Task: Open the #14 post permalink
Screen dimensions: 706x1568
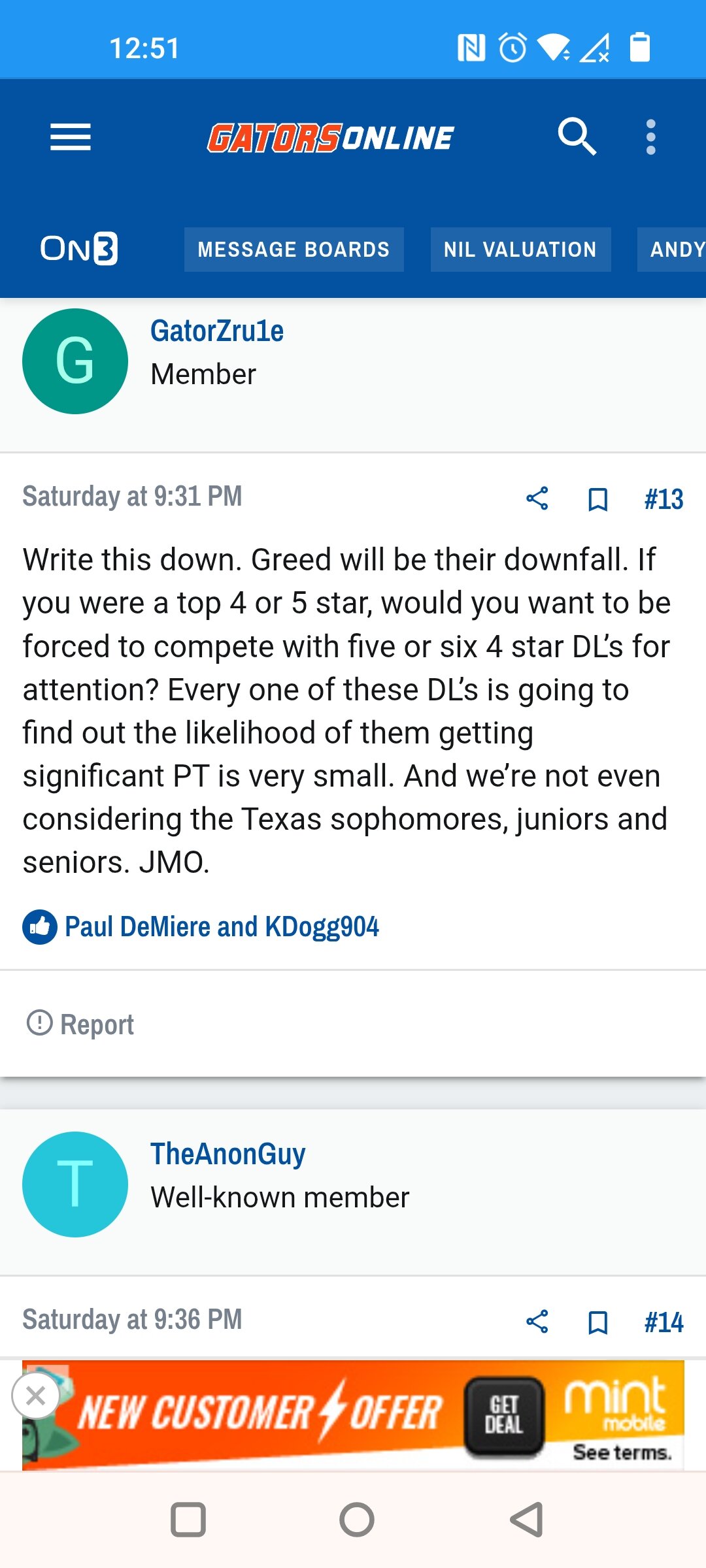Action: click(x=664, y=1322)
